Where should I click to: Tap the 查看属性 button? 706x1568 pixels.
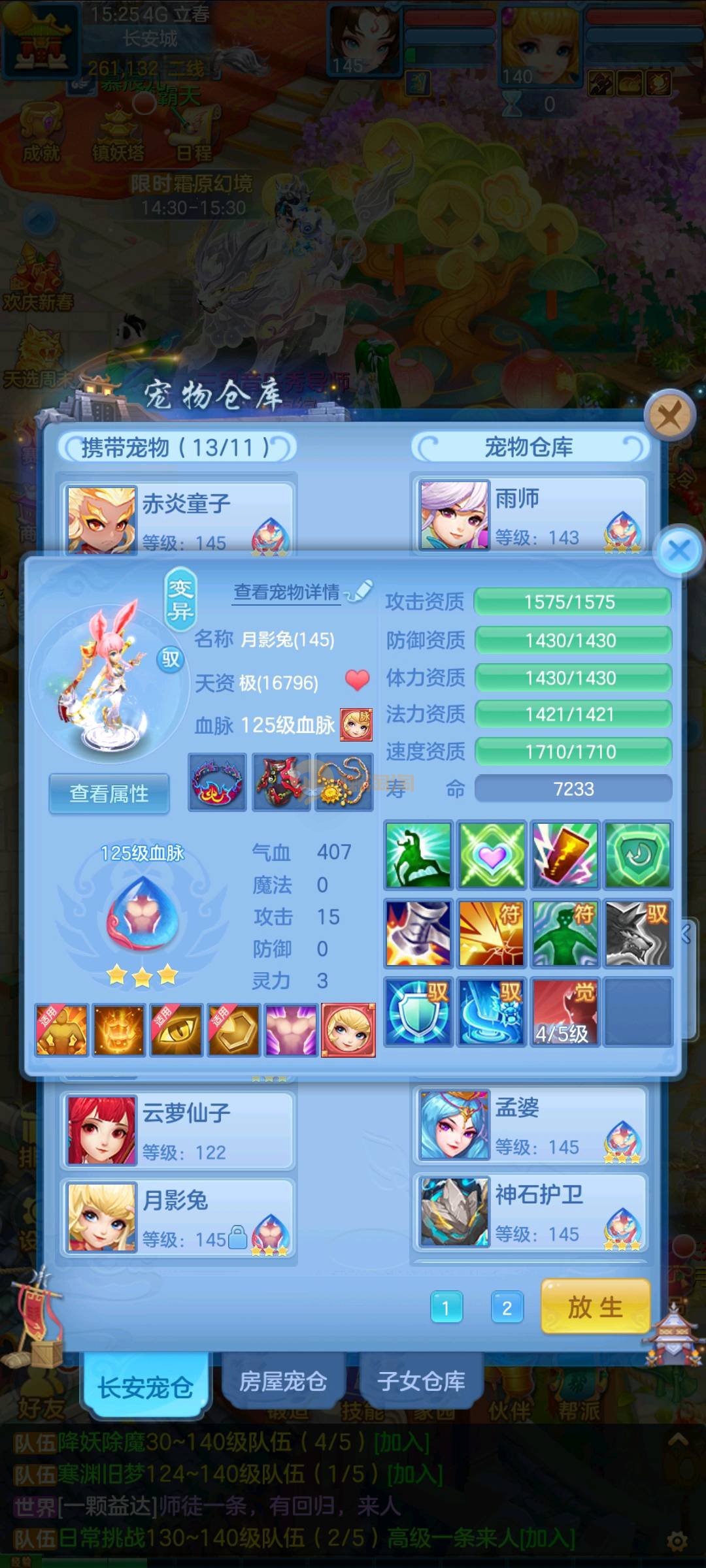click(109, 793)
